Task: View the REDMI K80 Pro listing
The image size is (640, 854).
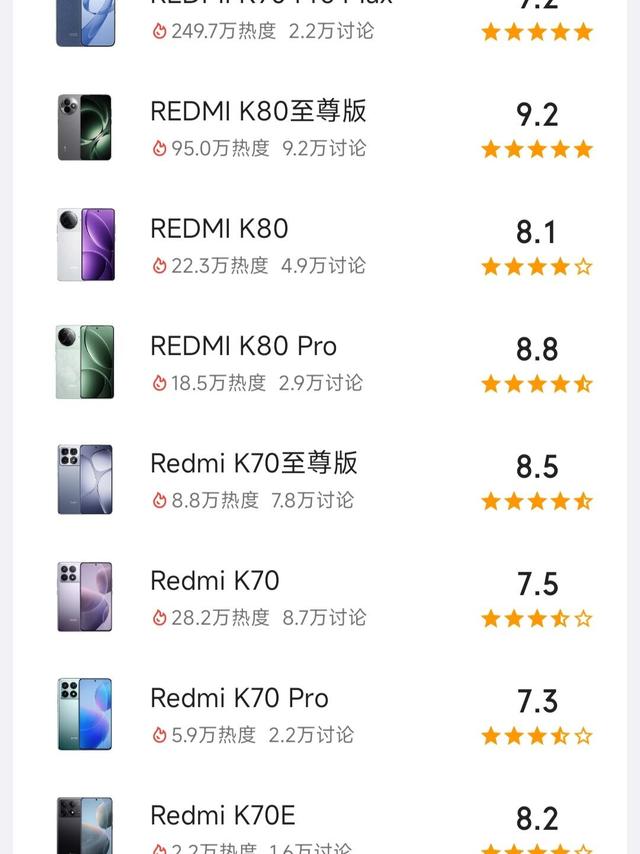Action: click(243, 346)
